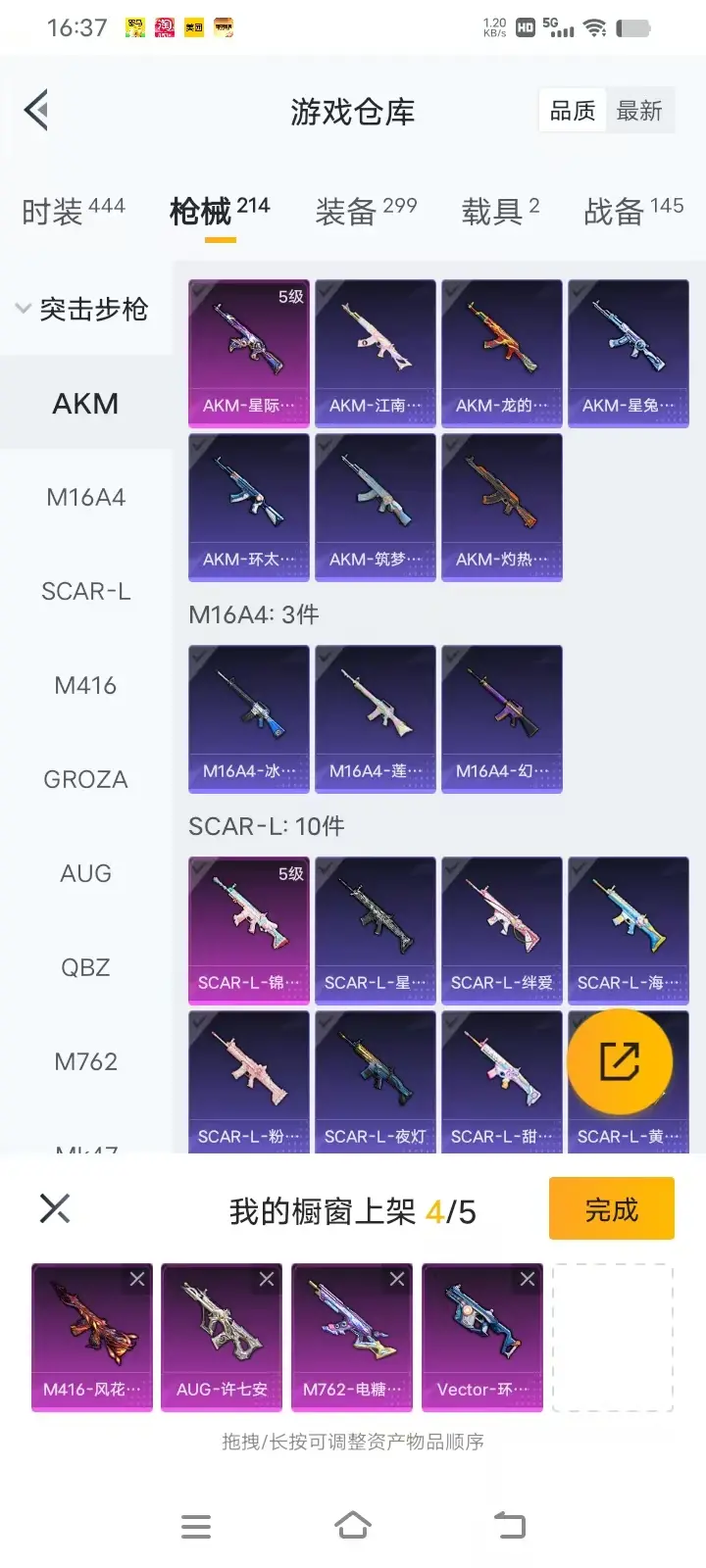Close the showcase panel with the X
The height and width of the screenshot is (1568, 706).
[x=55, y=1208]
